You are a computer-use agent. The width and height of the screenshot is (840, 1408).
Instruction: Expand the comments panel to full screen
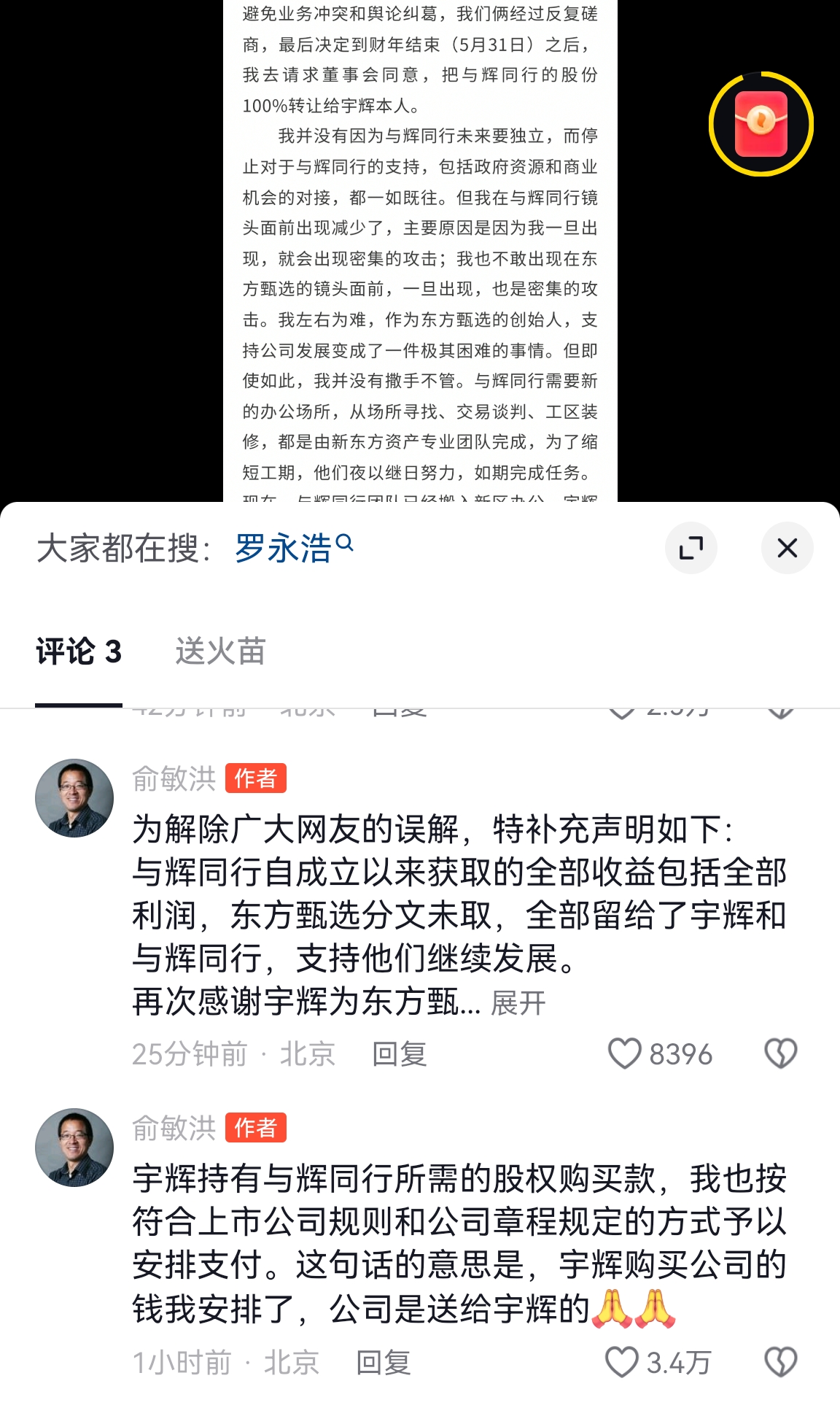click(691, 548)
